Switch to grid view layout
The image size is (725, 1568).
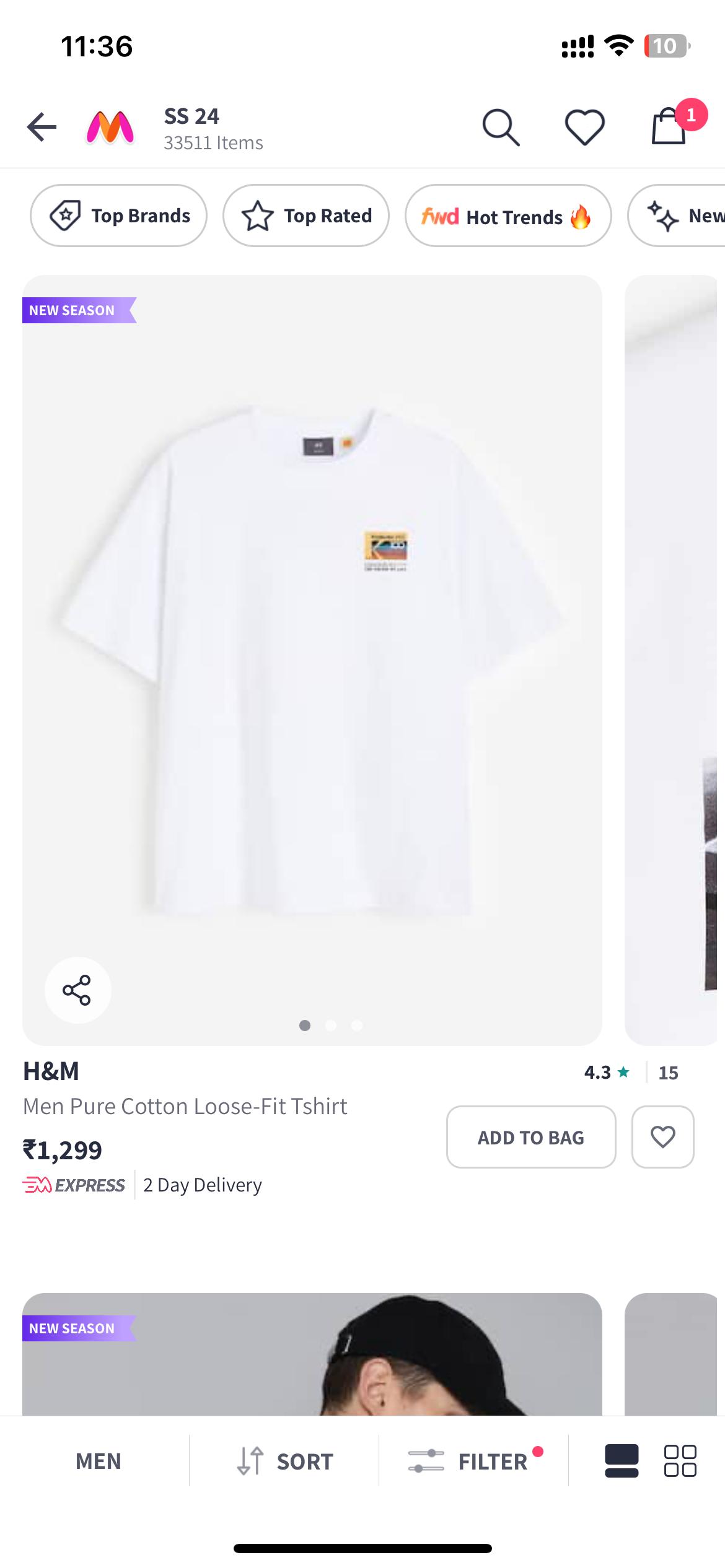tap(680, 1461)
